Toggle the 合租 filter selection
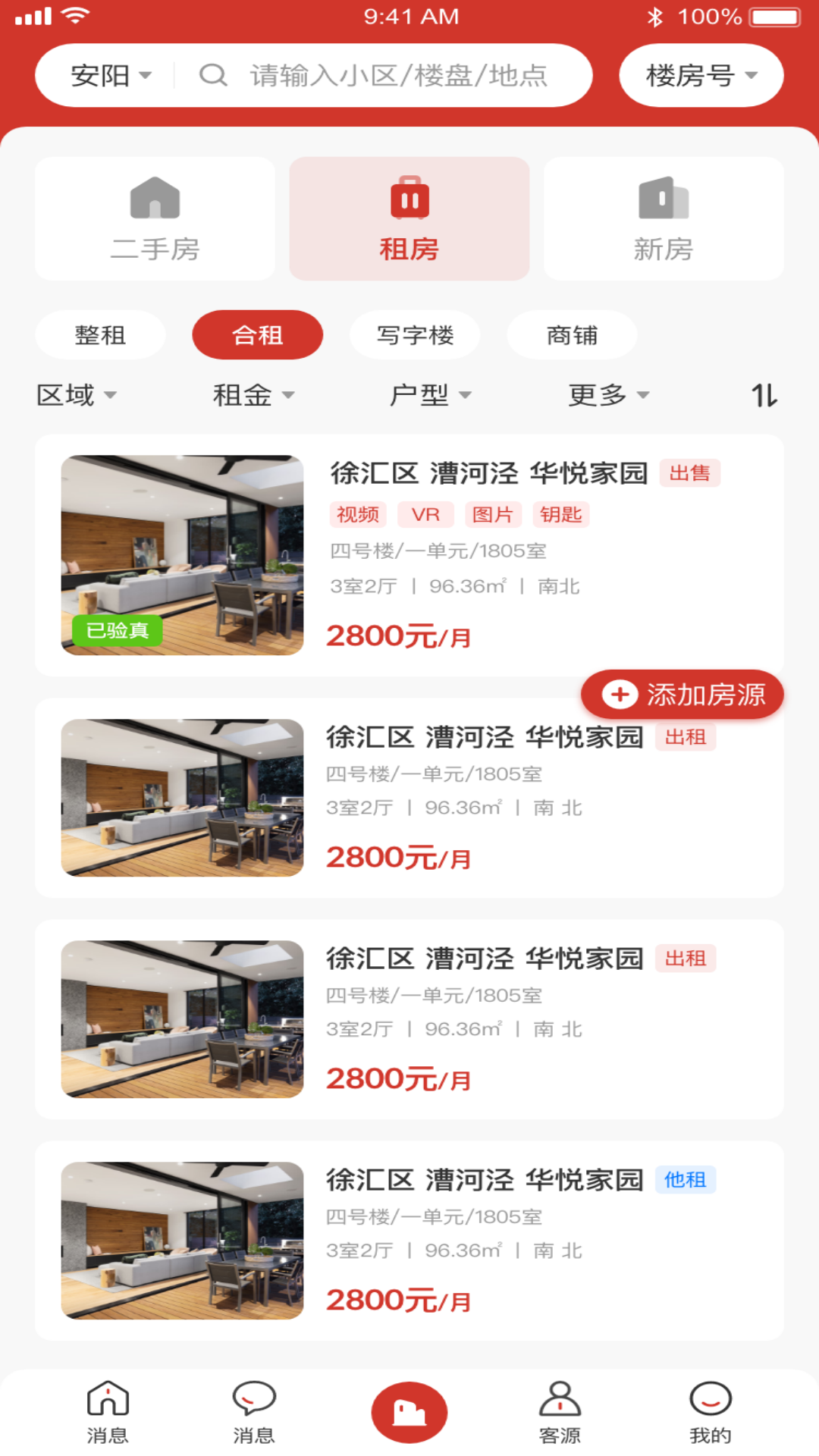This screenshot has height=1456, width=819. pos(257,334)
